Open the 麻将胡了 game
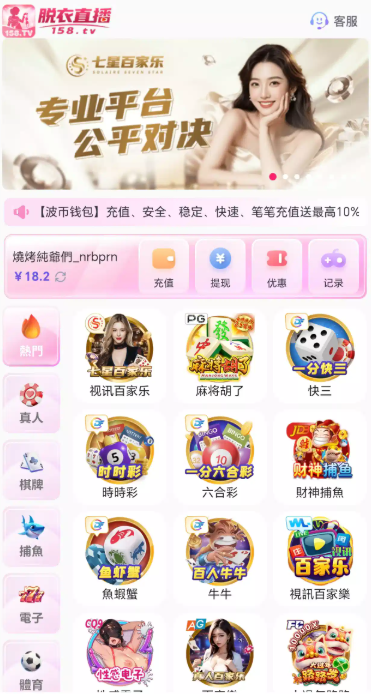 220,355
